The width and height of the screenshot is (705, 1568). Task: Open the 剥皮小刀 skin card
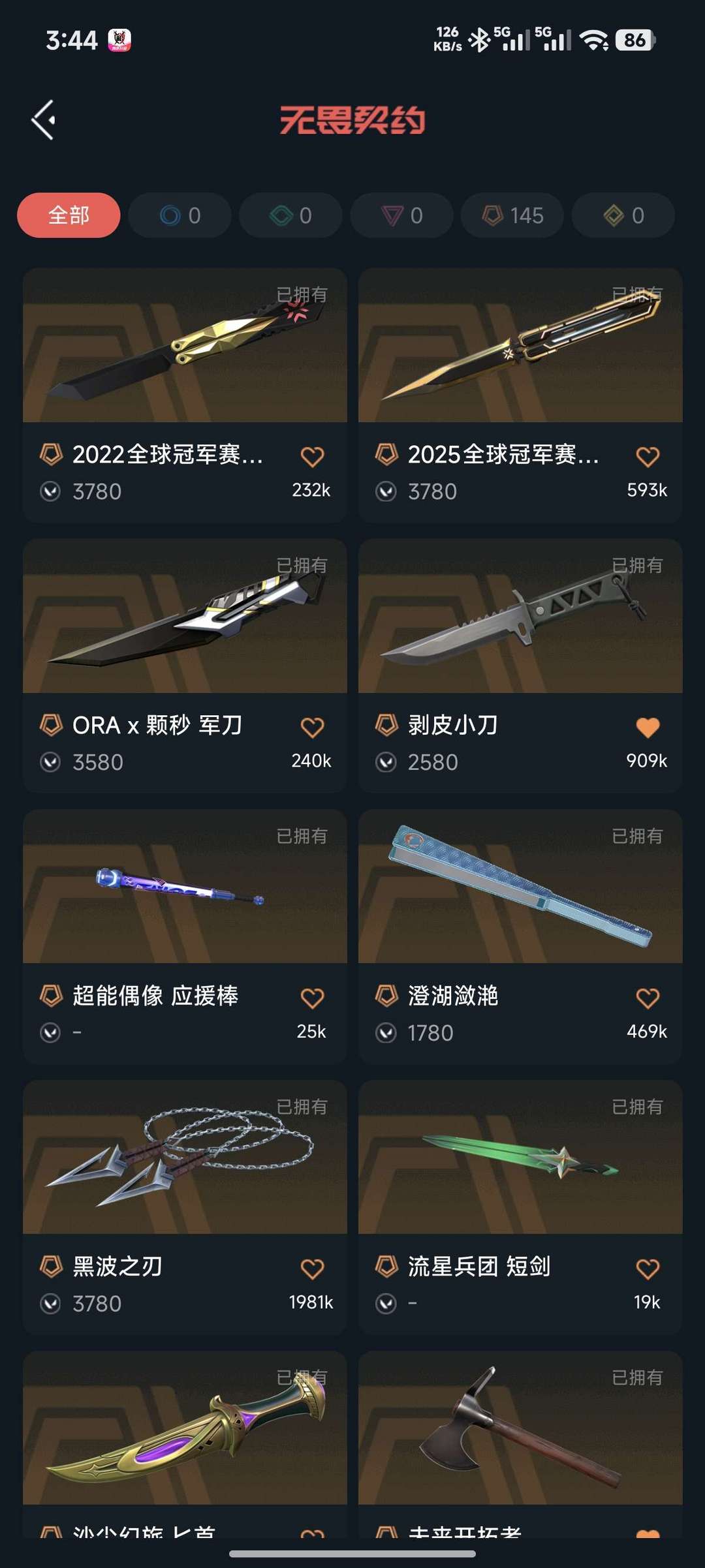520,617
